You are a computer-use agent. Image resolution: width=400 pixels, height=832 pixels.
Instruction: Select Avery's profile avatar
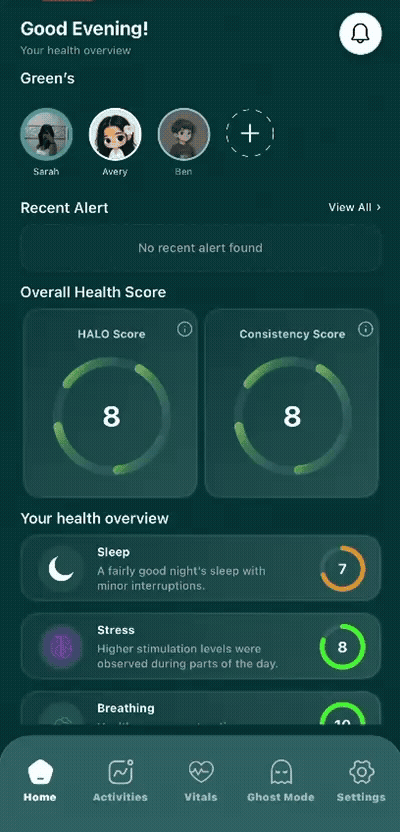(115, 134)
